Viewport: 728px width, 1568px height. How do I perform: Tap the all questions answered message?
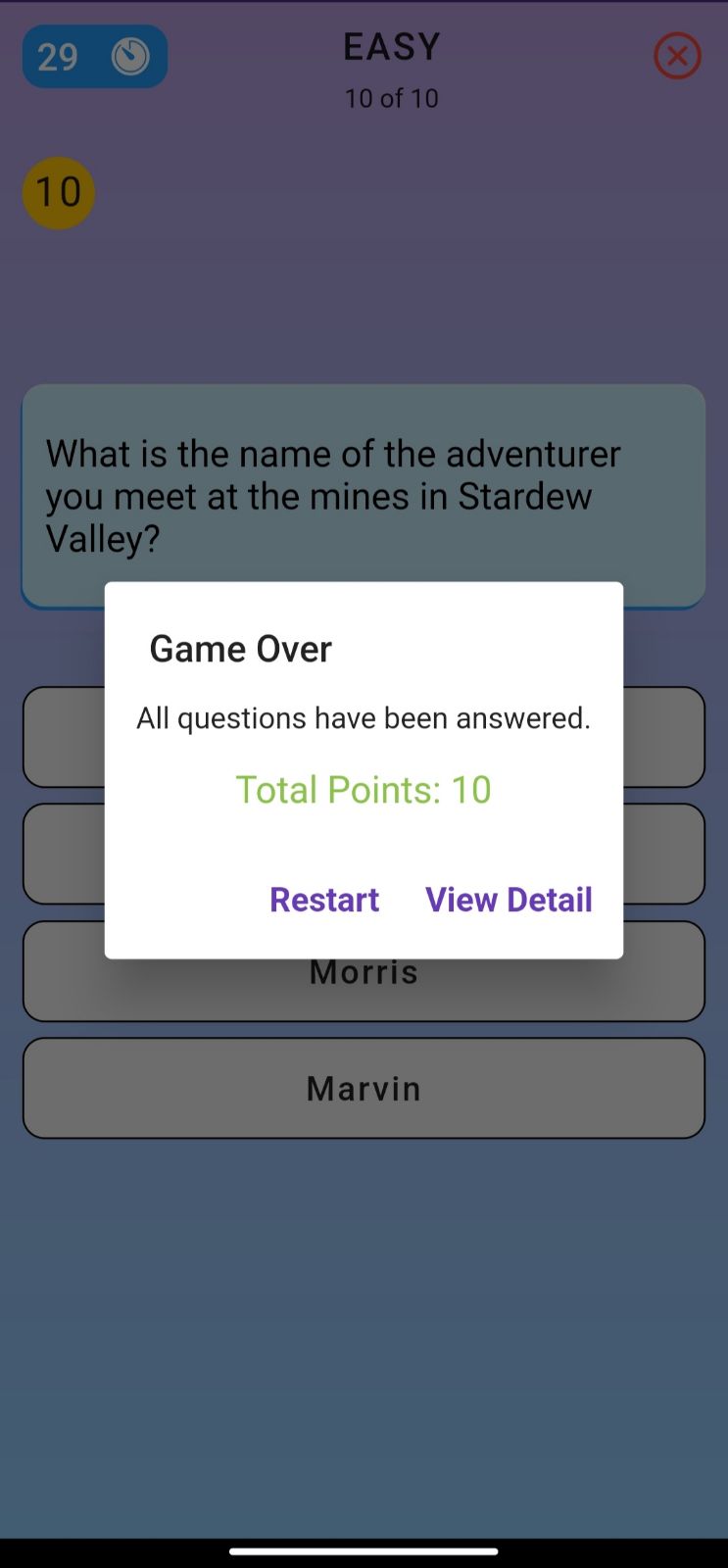click(x=364, y=717)
